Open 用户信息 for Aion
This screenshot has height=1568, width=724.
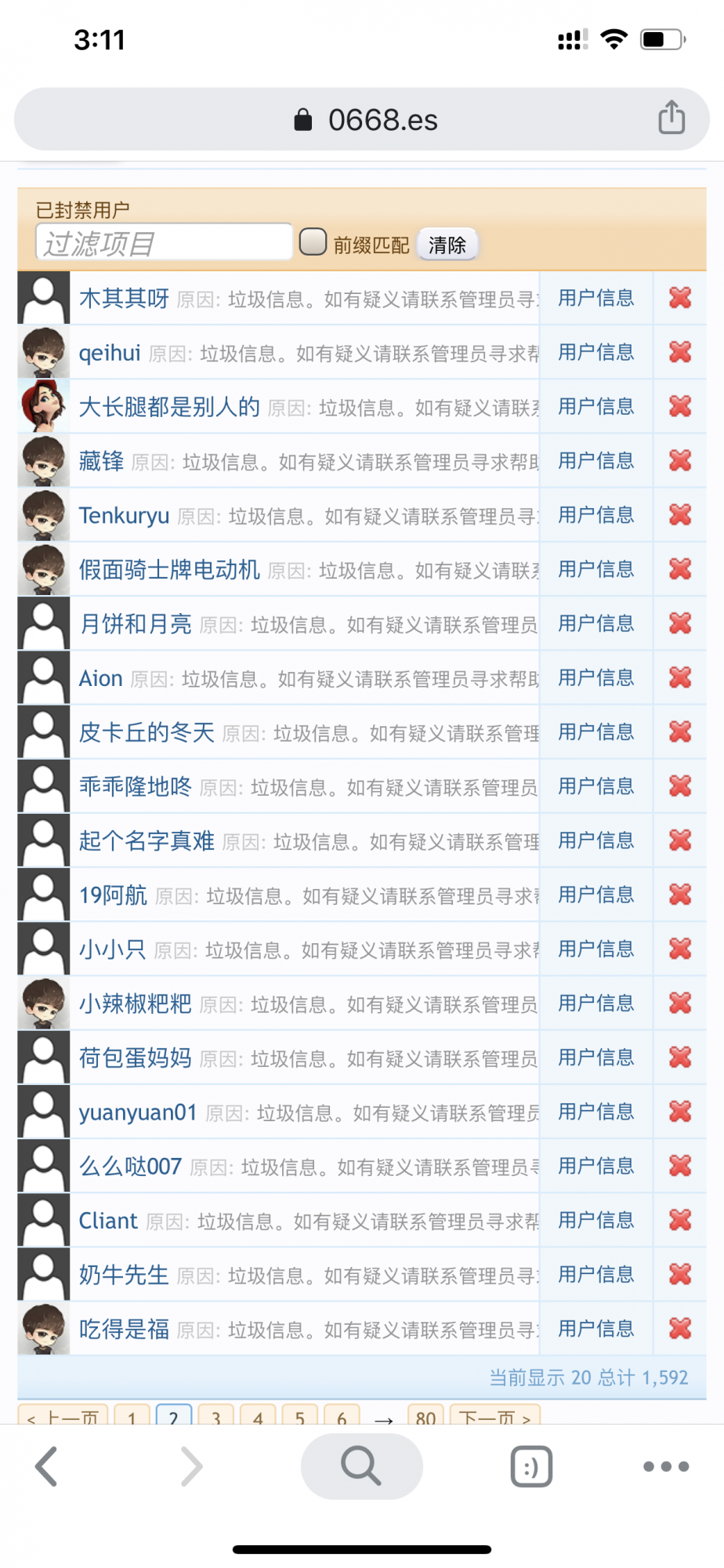click(x=595, y=677)
